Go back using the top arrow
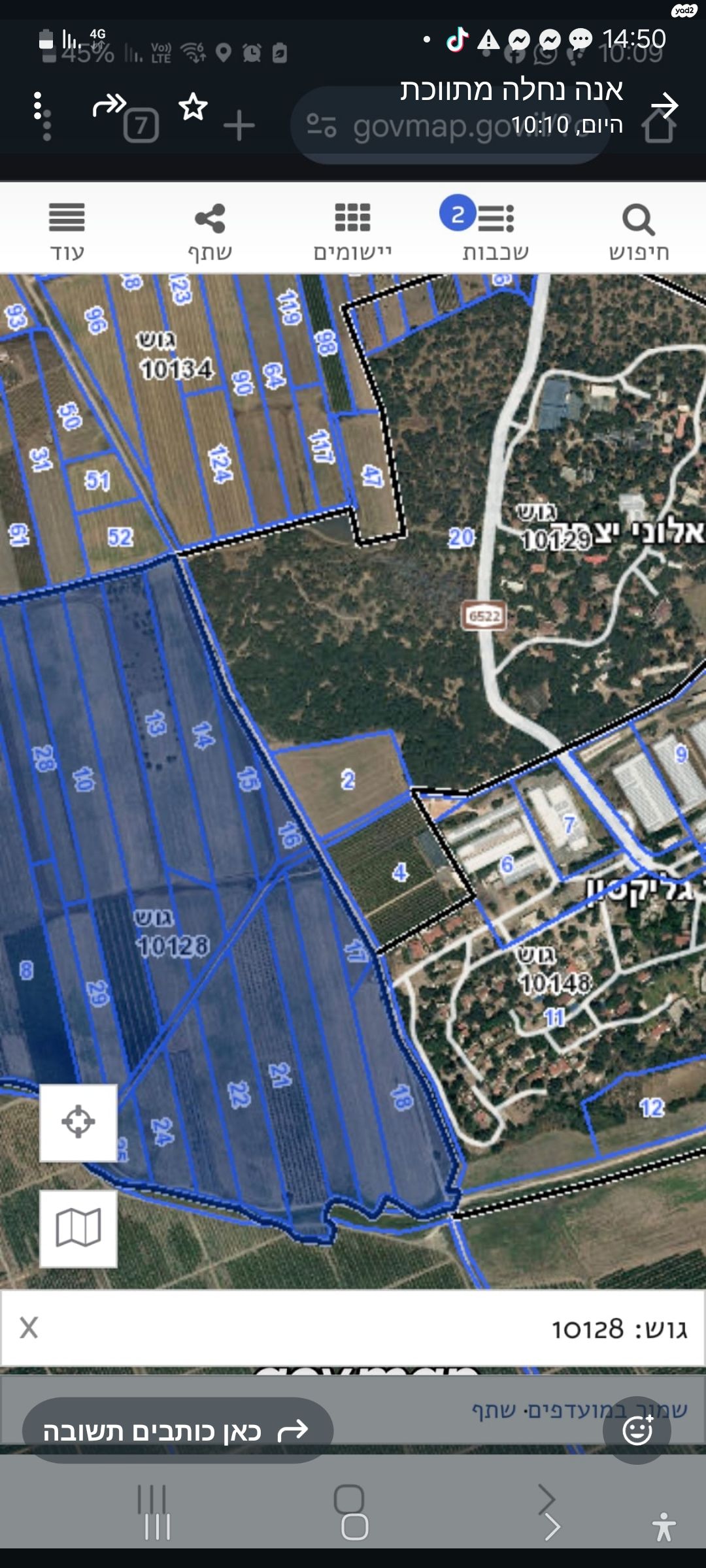This screenshot has width=706, height=1568. pyautogui.click(x=665, y=106)
